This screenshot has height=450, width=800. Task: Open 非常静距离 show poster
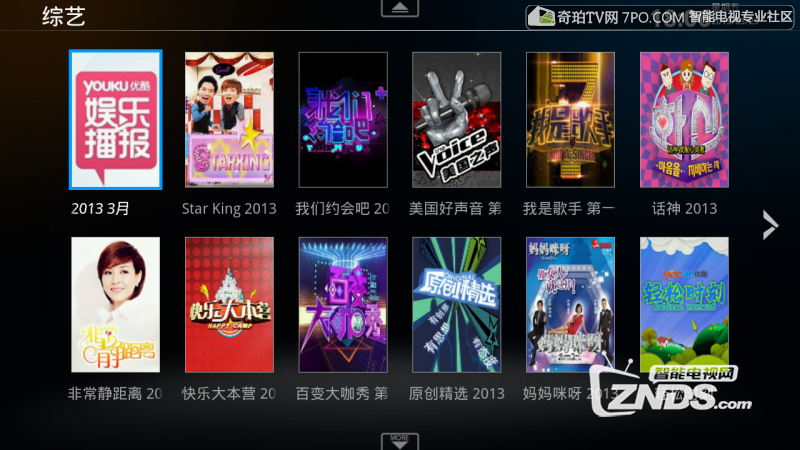click(x=115, y=305)
